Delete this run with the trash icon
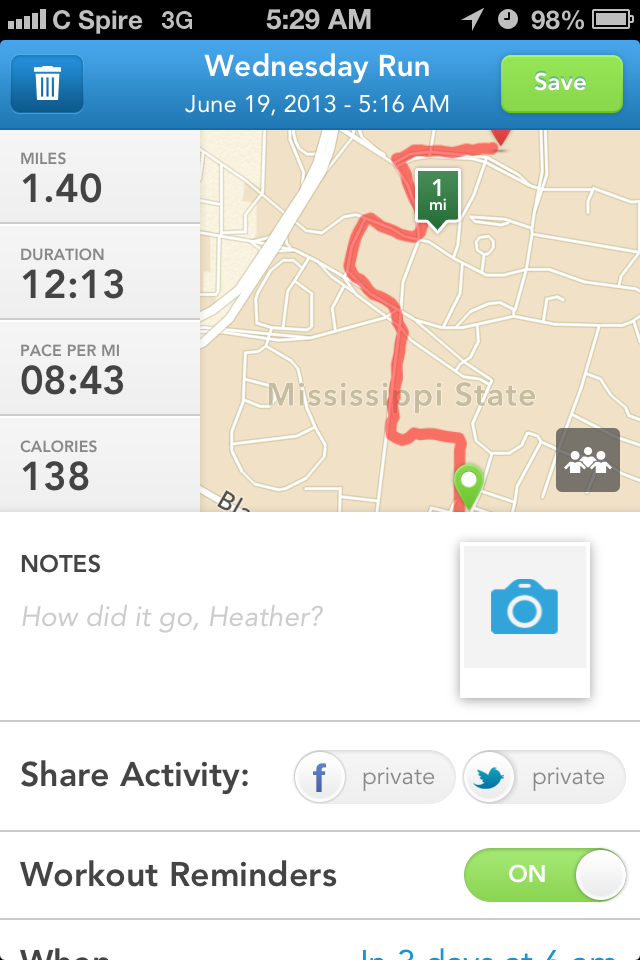 (47, 84)
